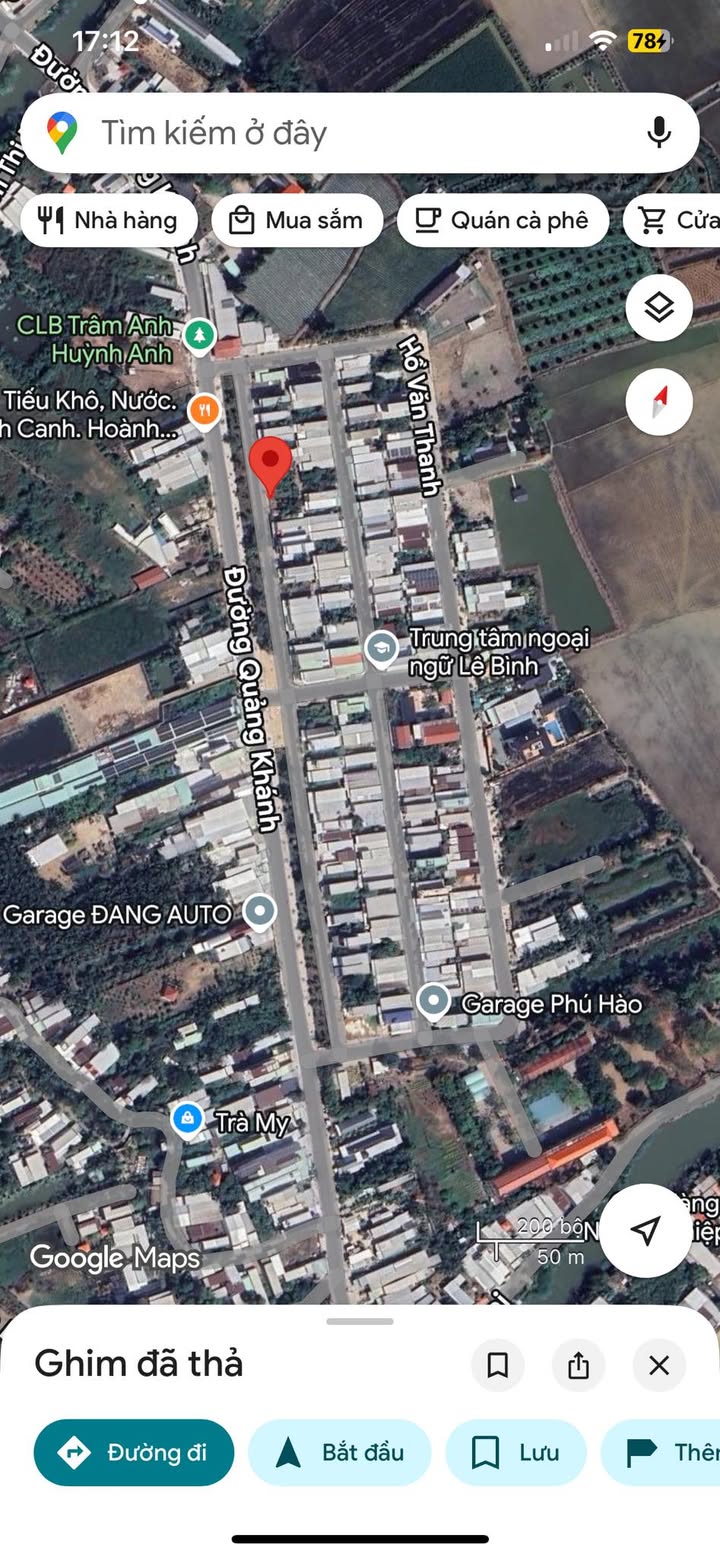Screen dimensions: 720x1557
Task: Start voice search with the microphone
Action: point(658,133)
